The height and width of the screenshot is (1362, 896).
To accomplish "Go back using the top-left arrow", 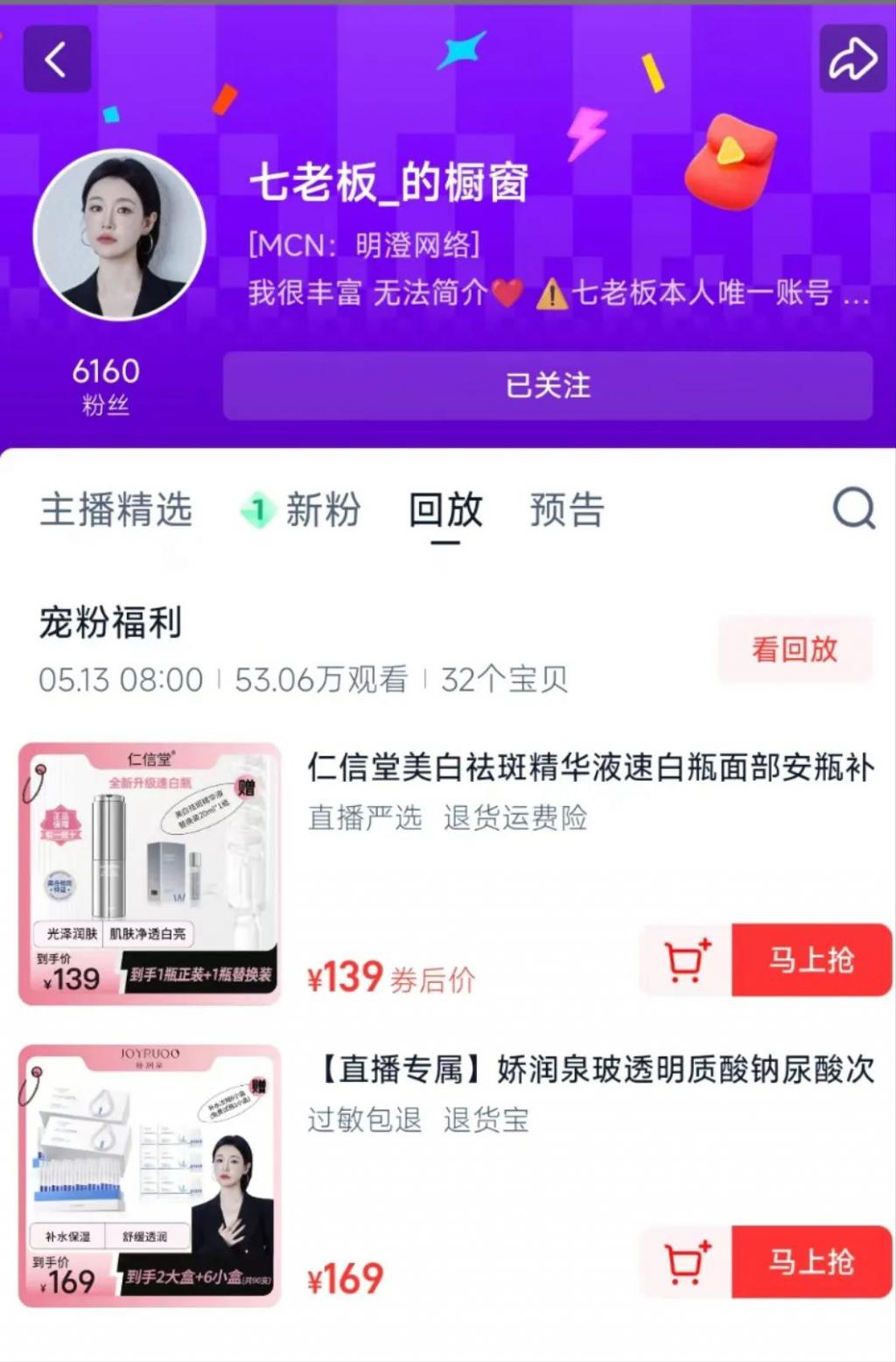I will [x=57, y=60].
